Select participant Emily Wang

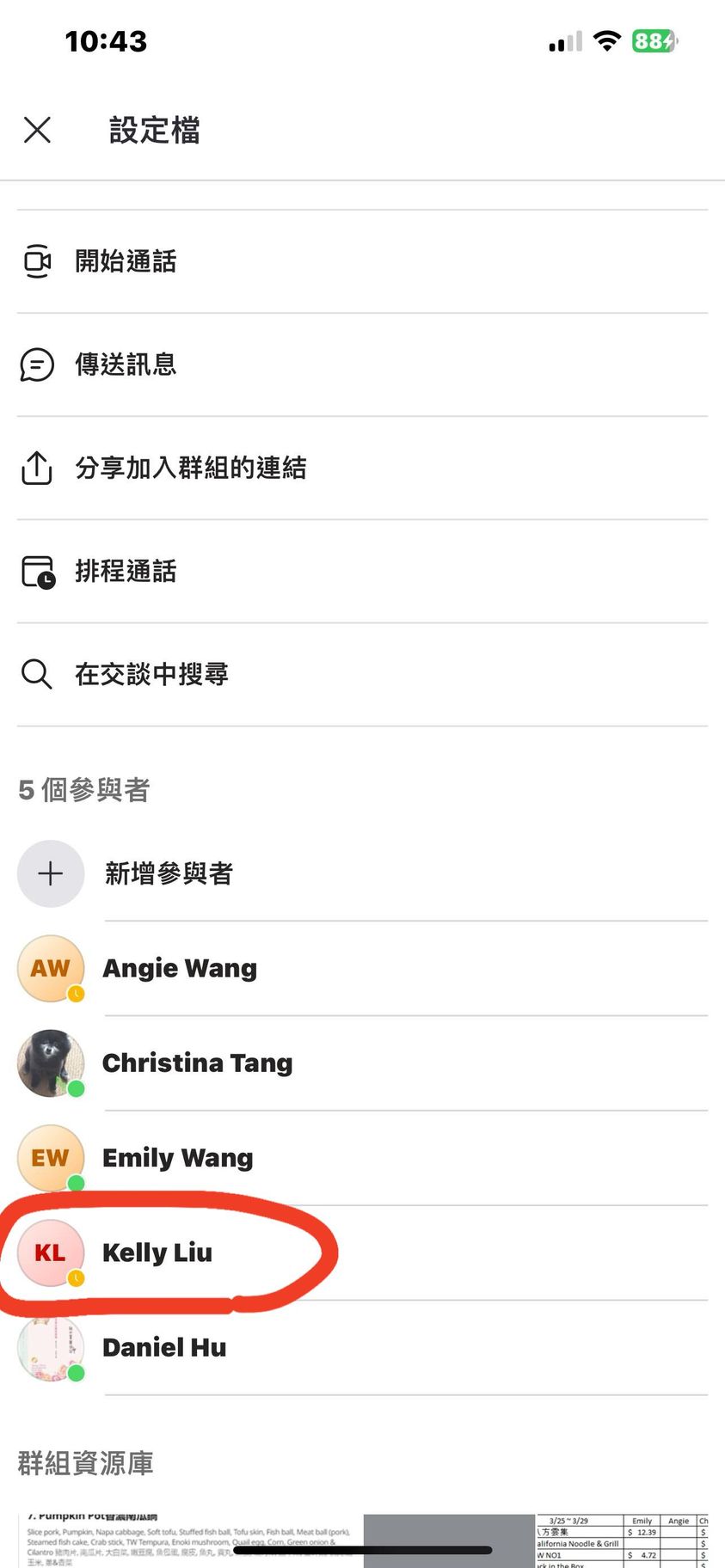[x=177, y=1158]
